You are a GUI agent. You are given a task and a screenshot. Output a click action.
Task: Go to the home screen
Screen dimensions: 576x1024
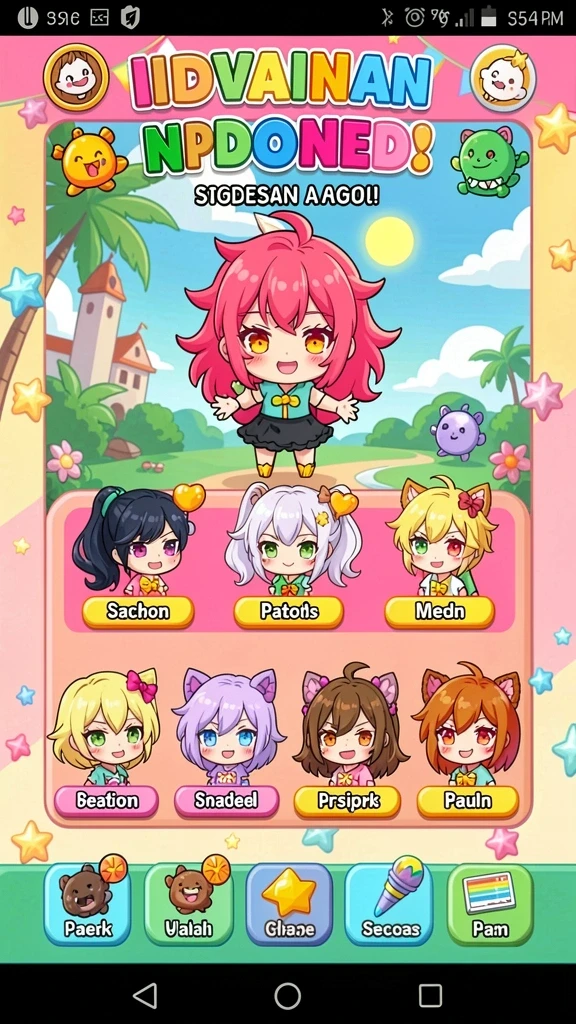[x=287, y=996]
